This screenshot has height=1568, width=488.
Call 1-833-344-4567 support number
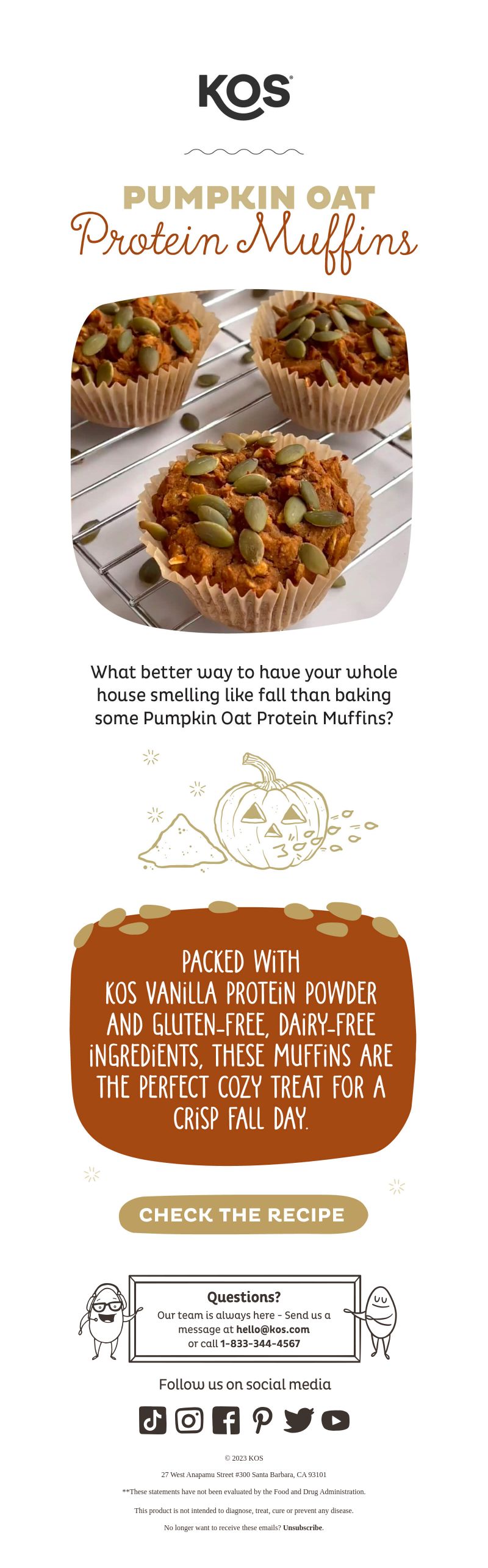260,1343
